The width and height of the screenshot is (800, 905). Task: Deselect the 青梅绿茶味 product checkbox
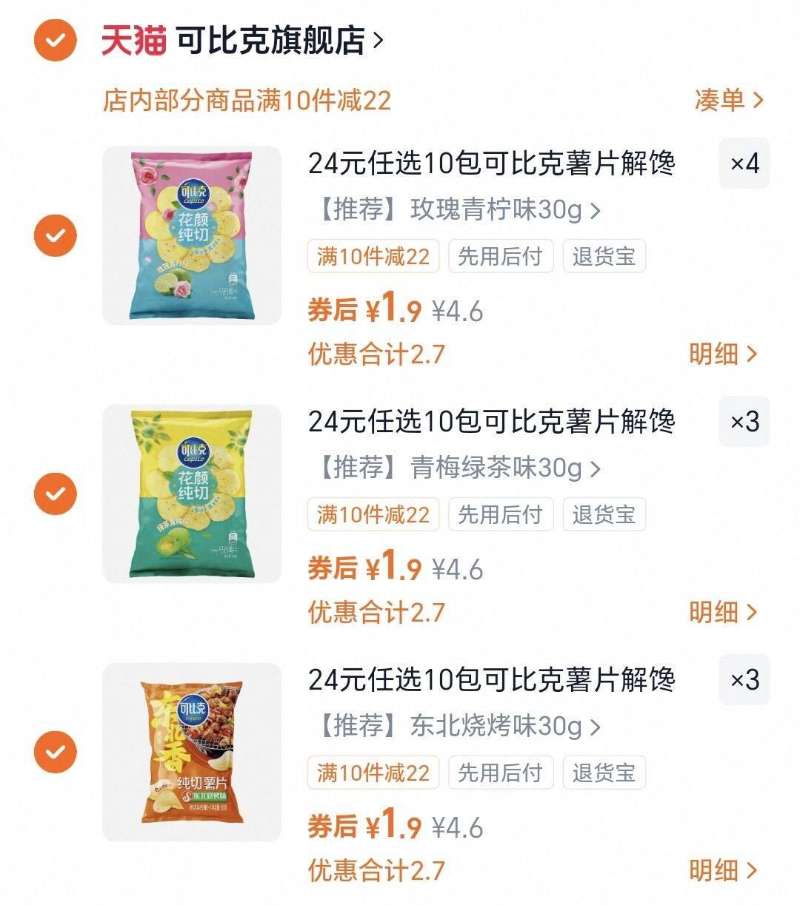[56, 495]
